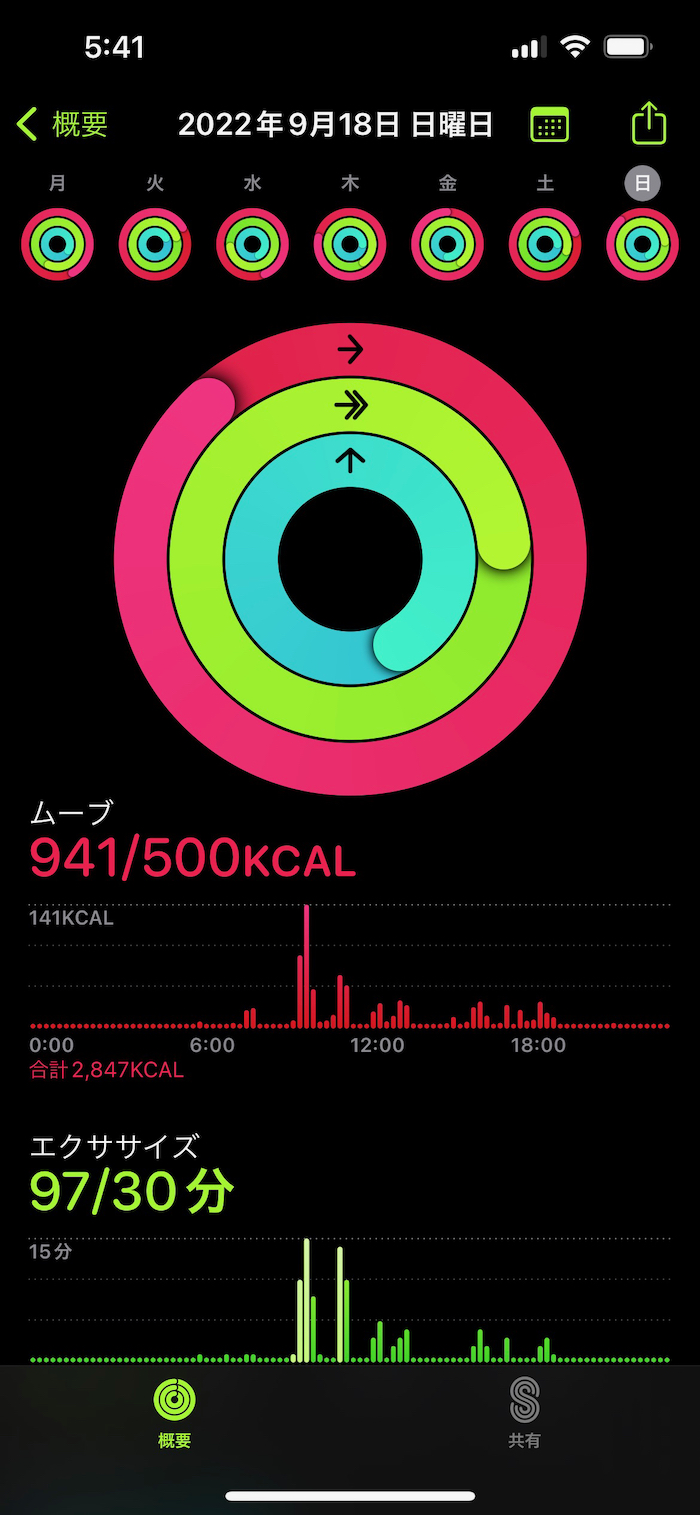The image size is (700, 1515).
Task: Select Thursday (木) activity rings
Action: coord(350,244)
